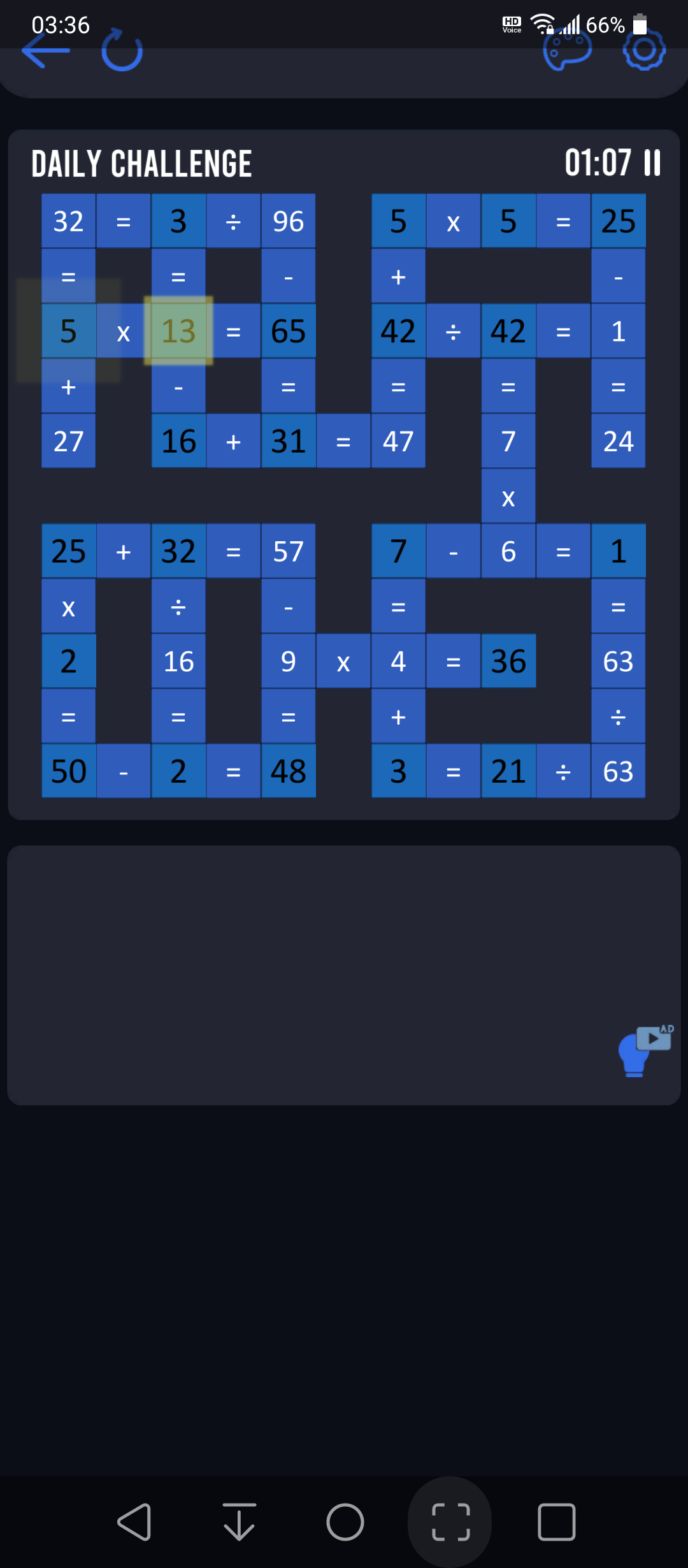
Task: Tap the 57 tile
Action: [289, 551]
